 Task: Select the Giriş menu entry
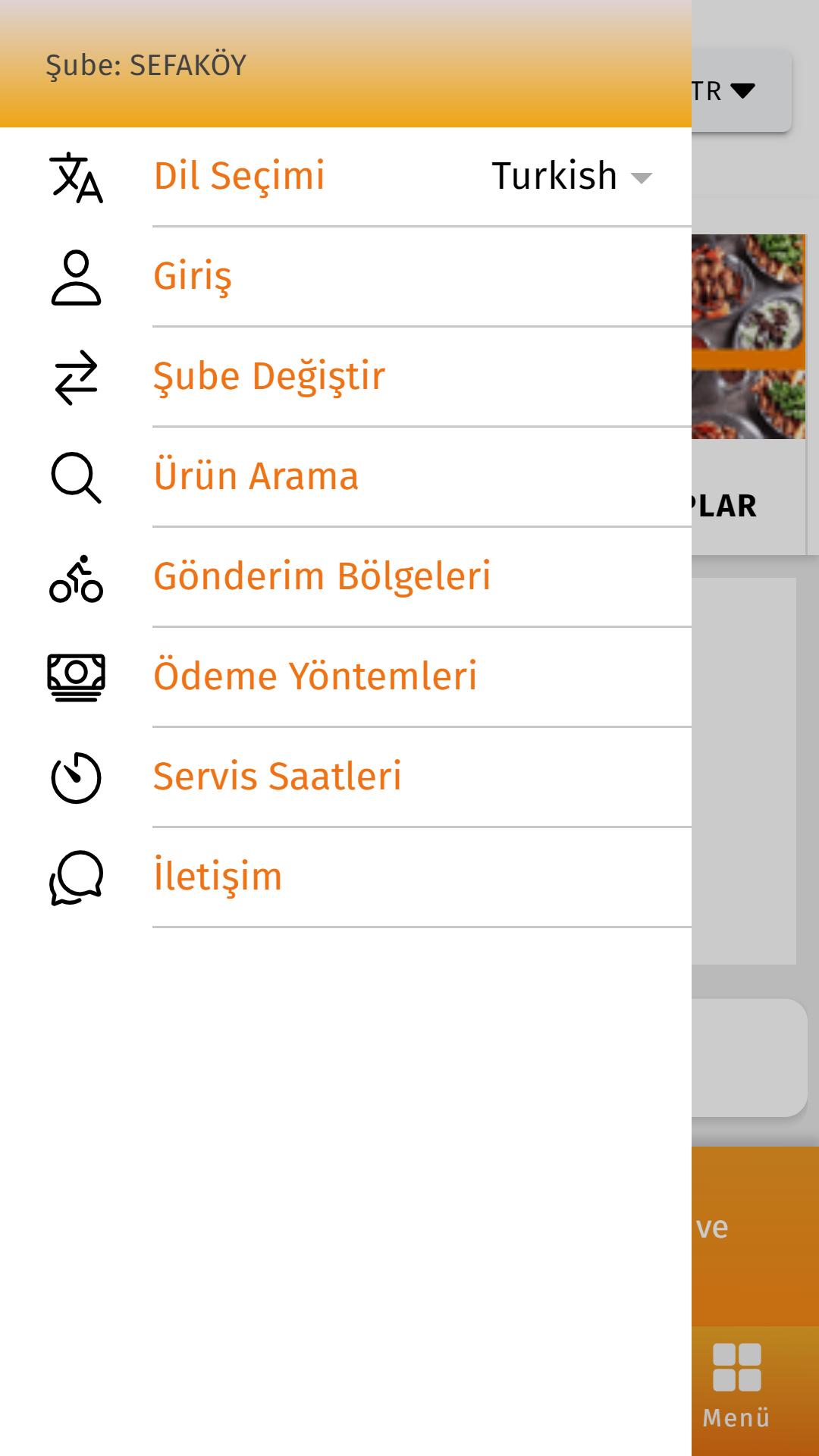click(193, 277)
